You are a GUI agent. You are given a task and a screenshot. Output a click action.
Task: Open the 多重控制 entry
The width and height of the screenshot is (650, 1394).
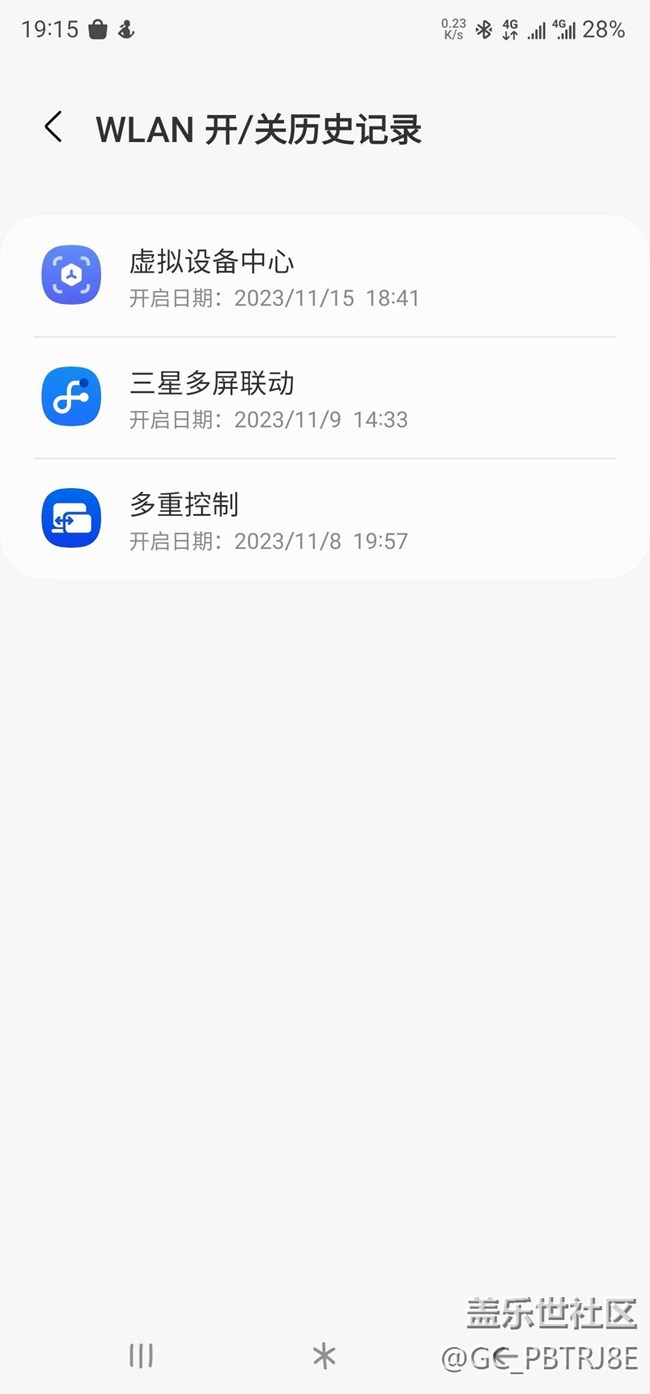pyautogui.click(x=325, y=519)
